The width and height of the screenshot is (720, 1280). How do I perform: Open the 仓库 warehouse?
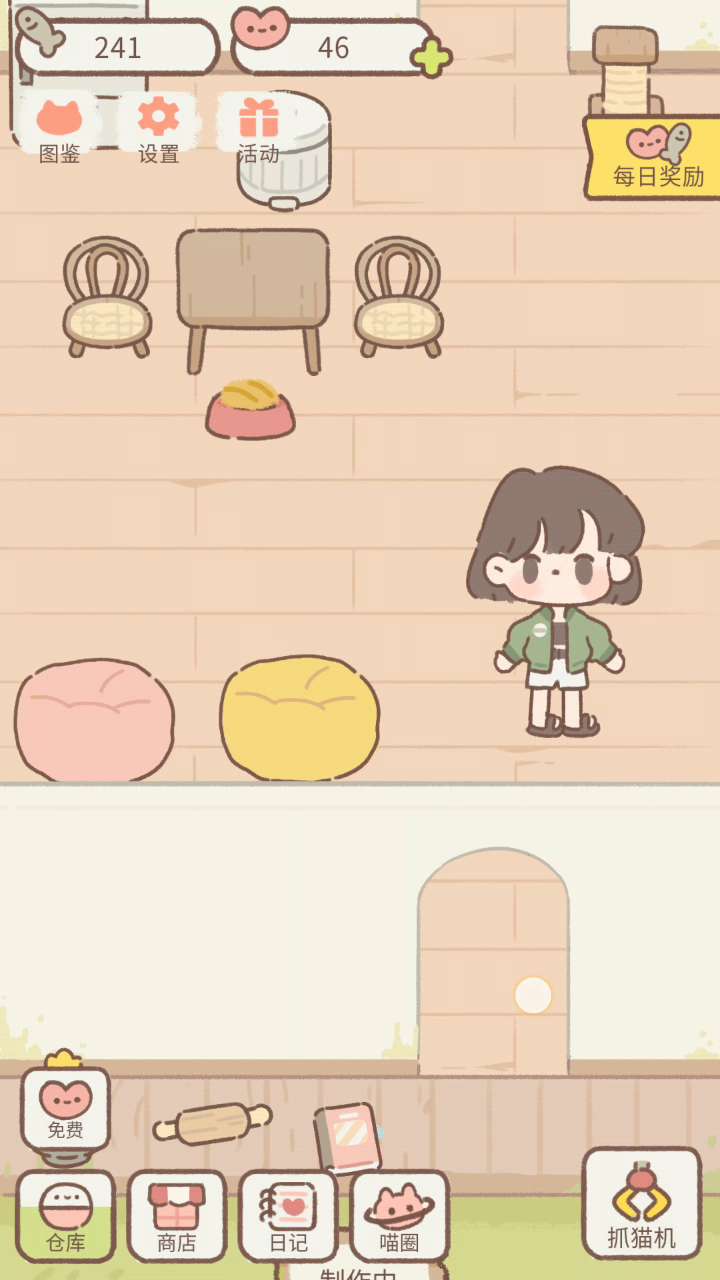pyautogui.click(x=66, y=1216)
